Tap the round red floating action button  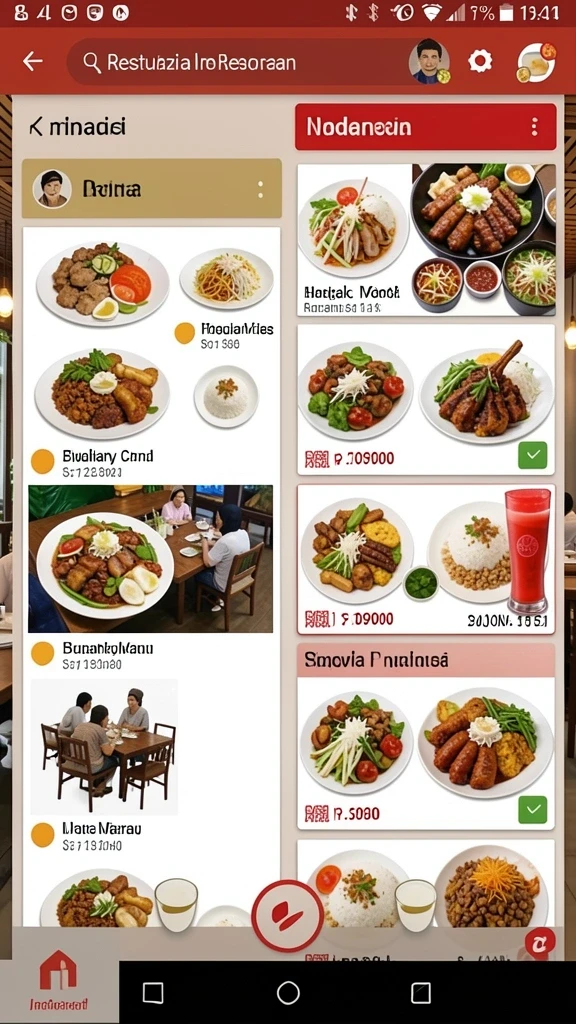[x=287, y=916]
